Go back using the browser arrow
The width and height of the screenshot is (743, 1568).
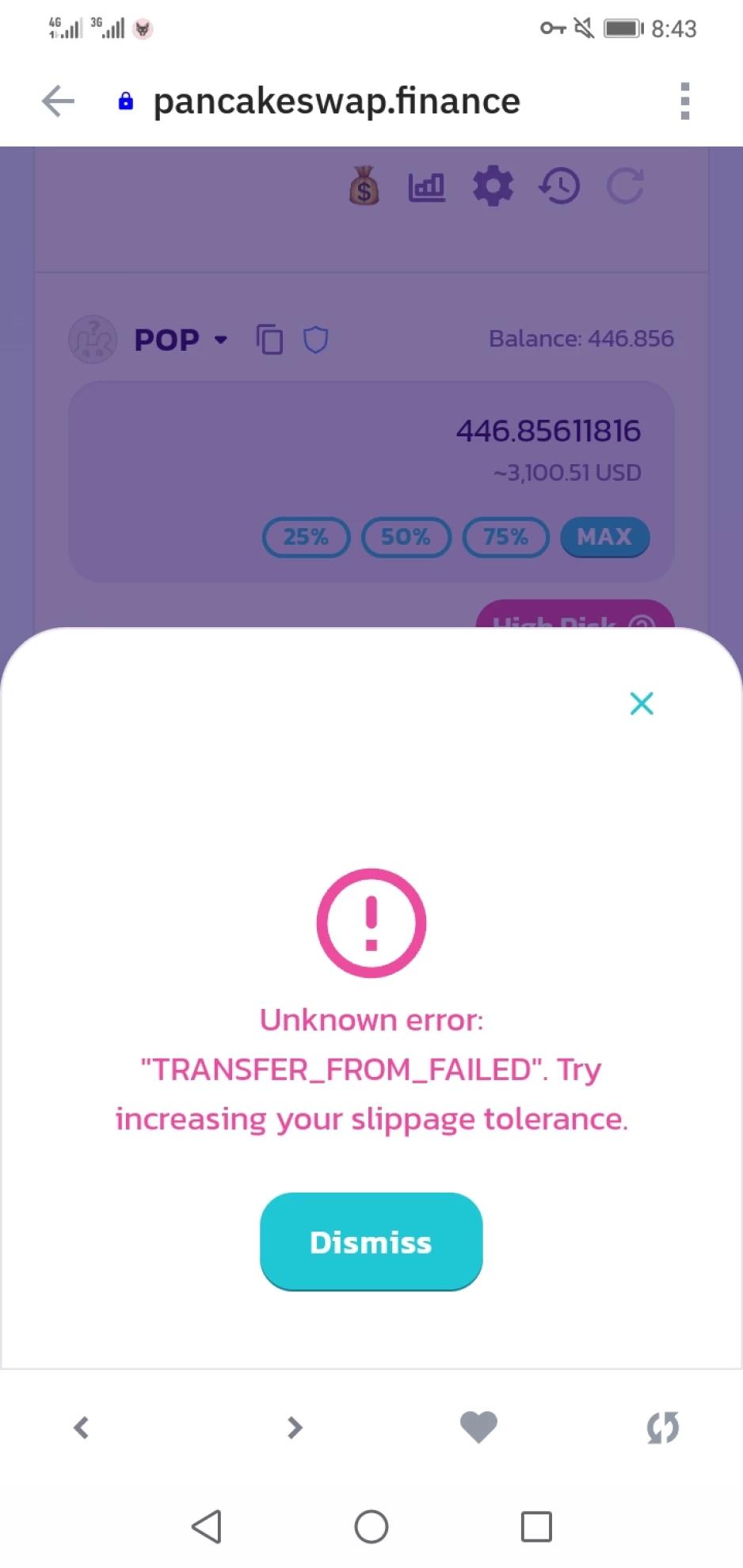coord(58,101)
